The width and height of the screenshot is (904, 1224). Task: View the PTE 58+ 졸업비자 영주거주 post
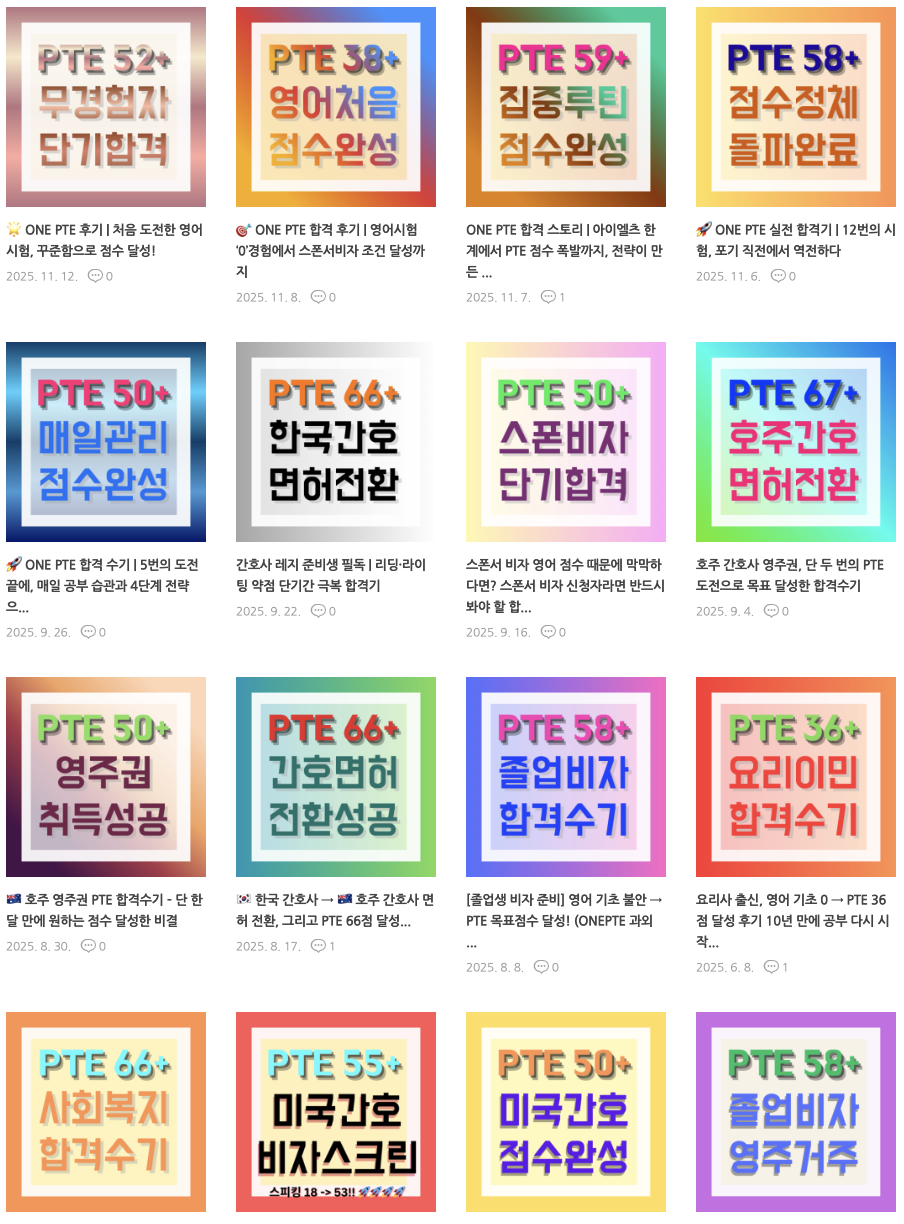(x=796, y=1112)
